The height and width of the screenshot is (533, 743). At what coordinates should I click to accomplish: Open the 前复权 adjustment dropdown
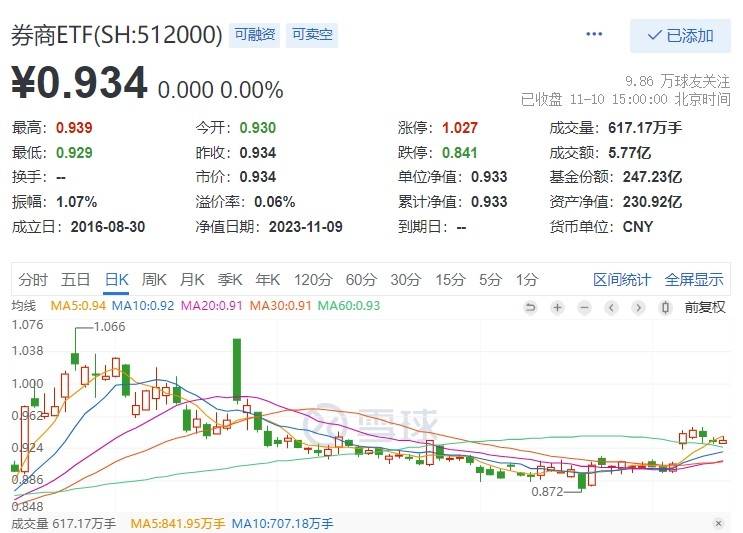(x=705, y=307)
